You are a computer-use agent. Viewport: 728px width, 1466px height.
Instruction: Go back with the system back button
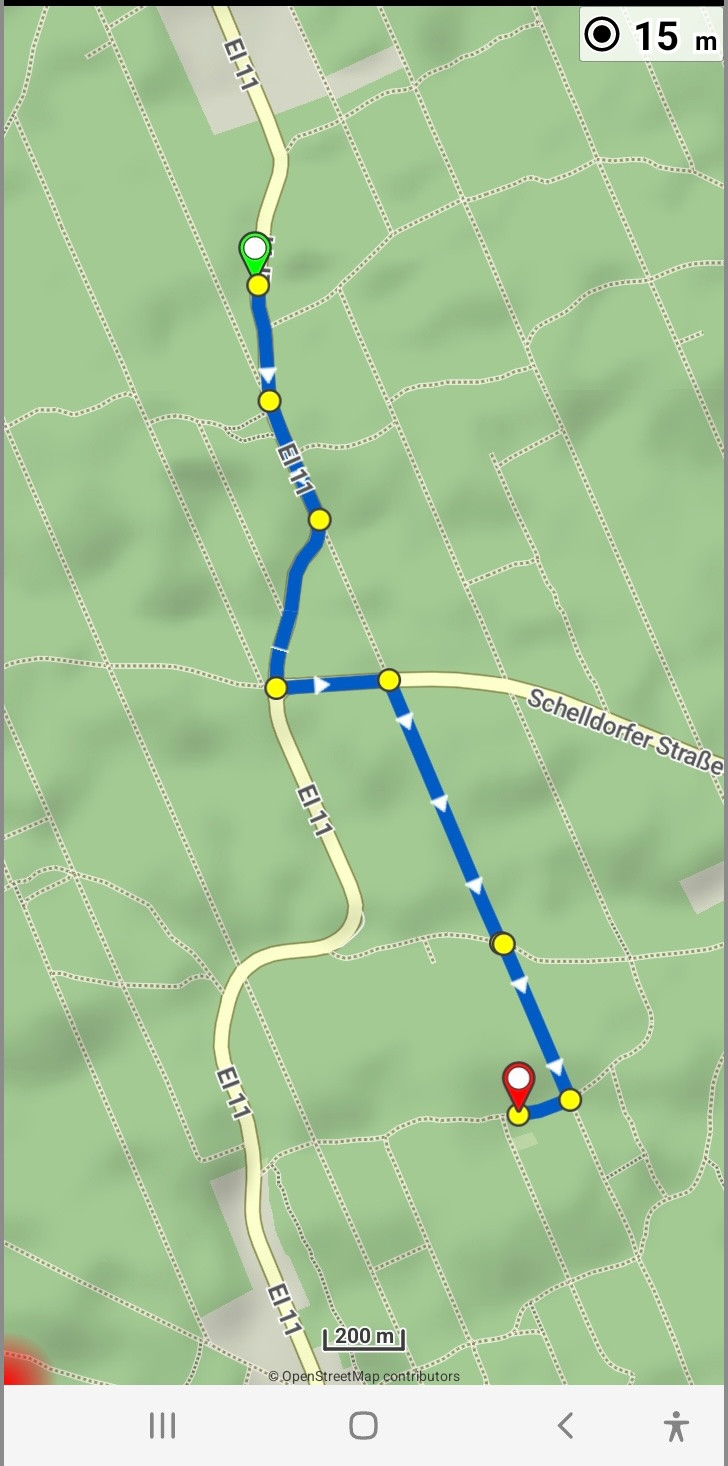565,1425
